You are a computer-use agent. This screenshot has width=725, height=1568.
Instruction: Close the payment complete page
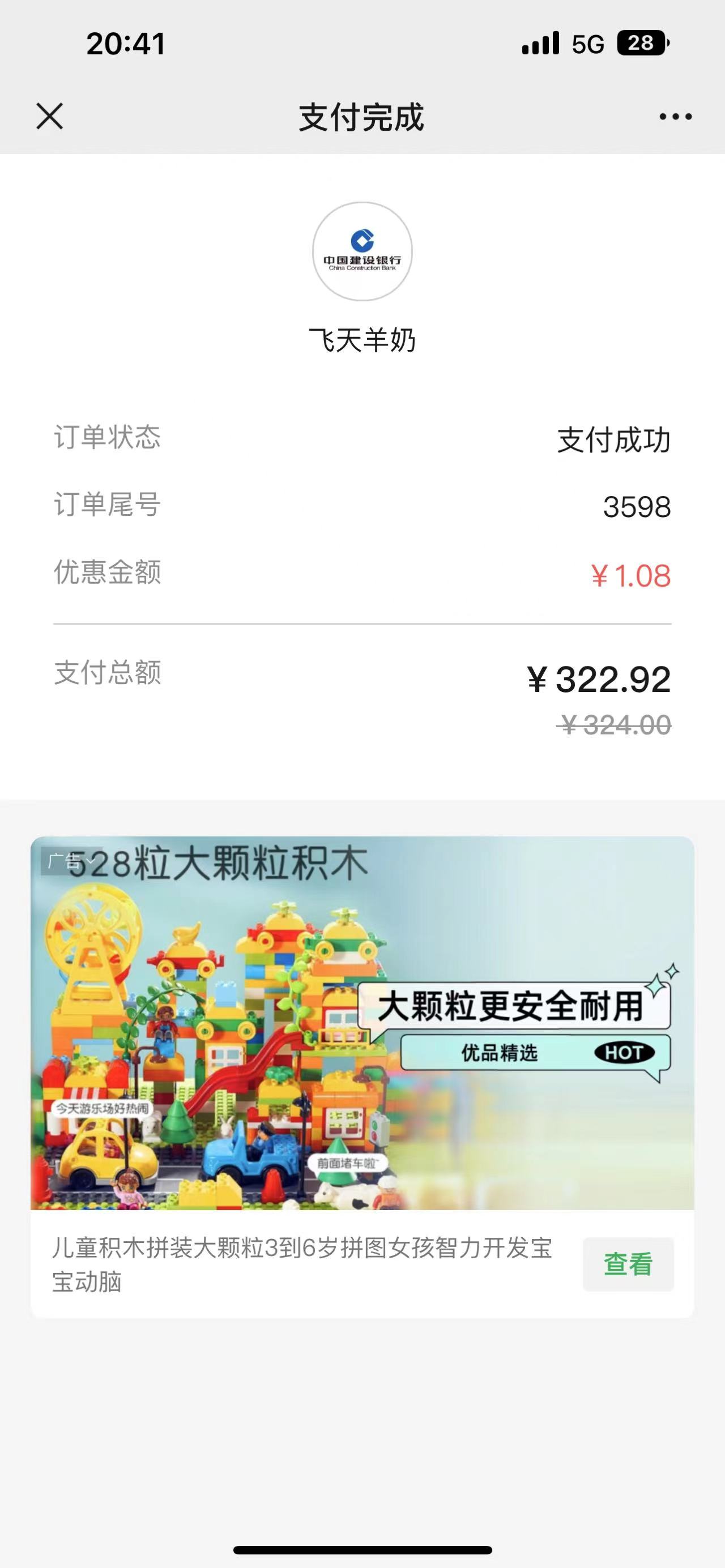[49, 116]
